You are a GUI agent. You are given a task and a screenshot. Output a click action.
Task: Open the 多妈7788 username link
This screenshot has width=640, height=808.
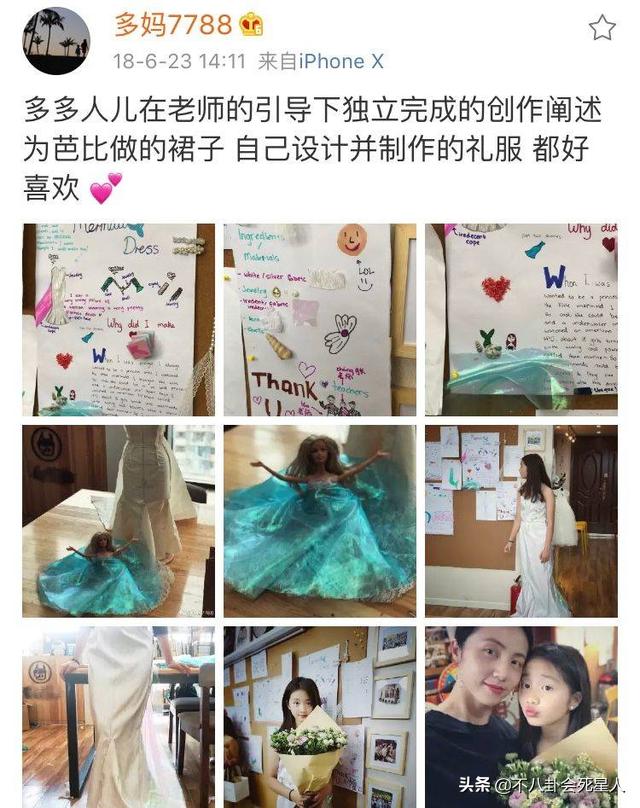pyautogui.click(x=173, y=25)
